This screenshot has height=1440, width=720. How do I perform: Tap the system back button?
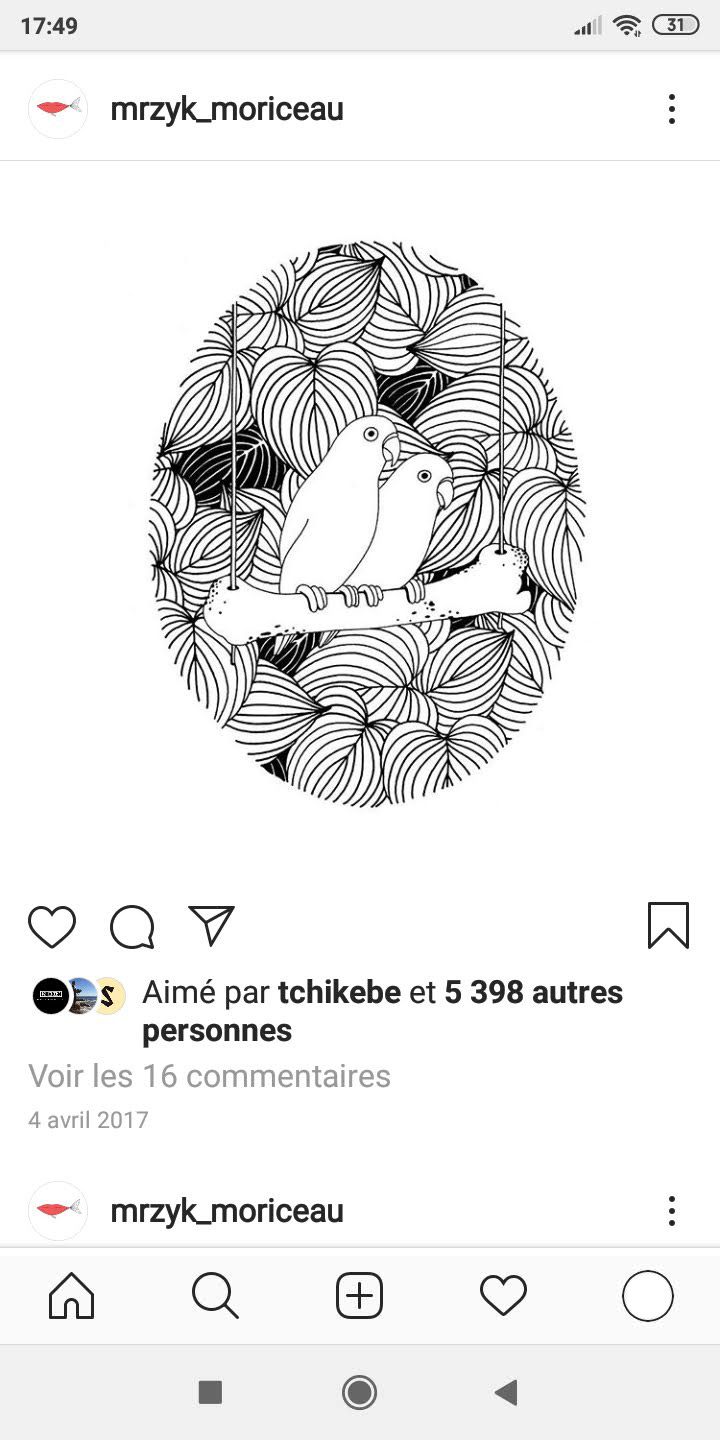tap(507, 1392)
